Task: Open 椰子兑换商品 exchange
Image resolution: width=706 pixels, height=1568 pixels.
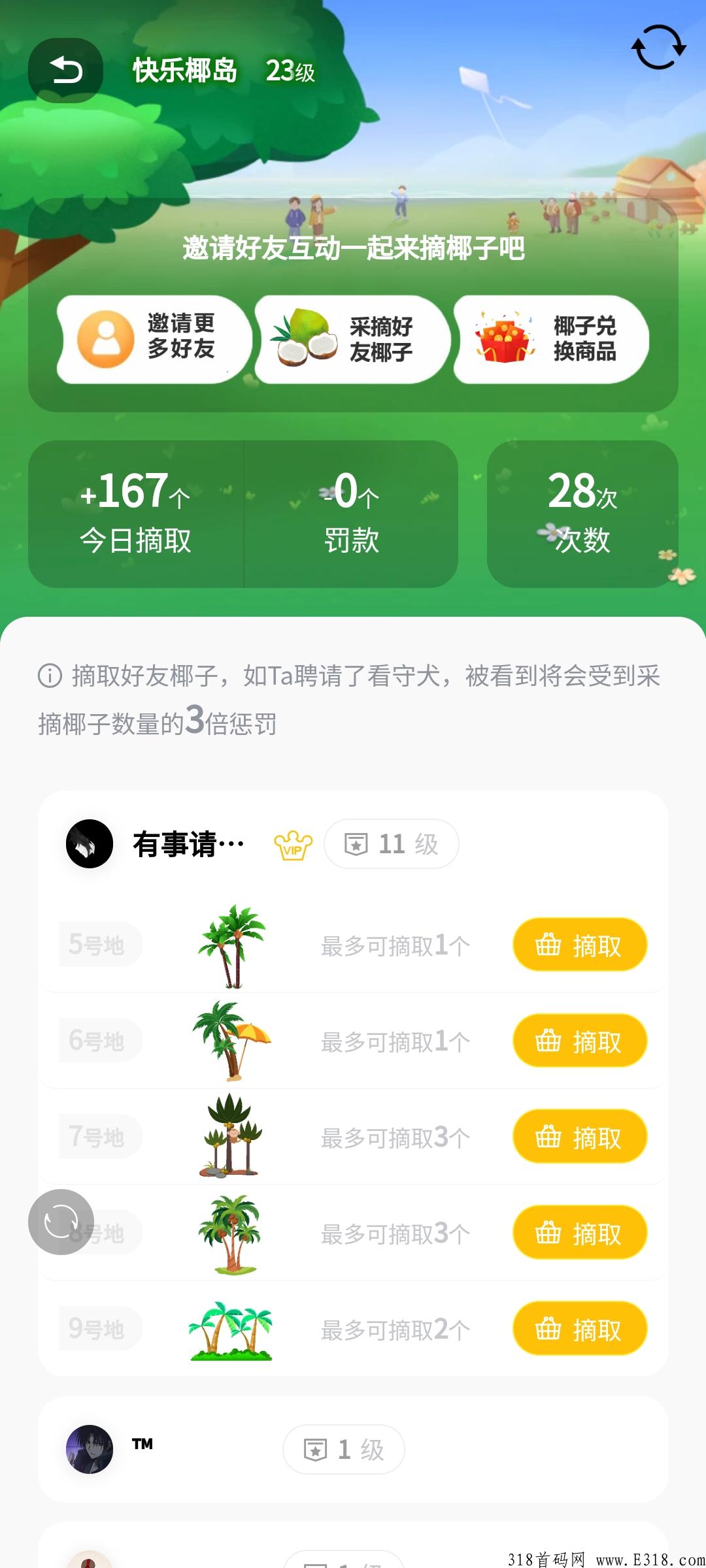Action: coord(551,339)
